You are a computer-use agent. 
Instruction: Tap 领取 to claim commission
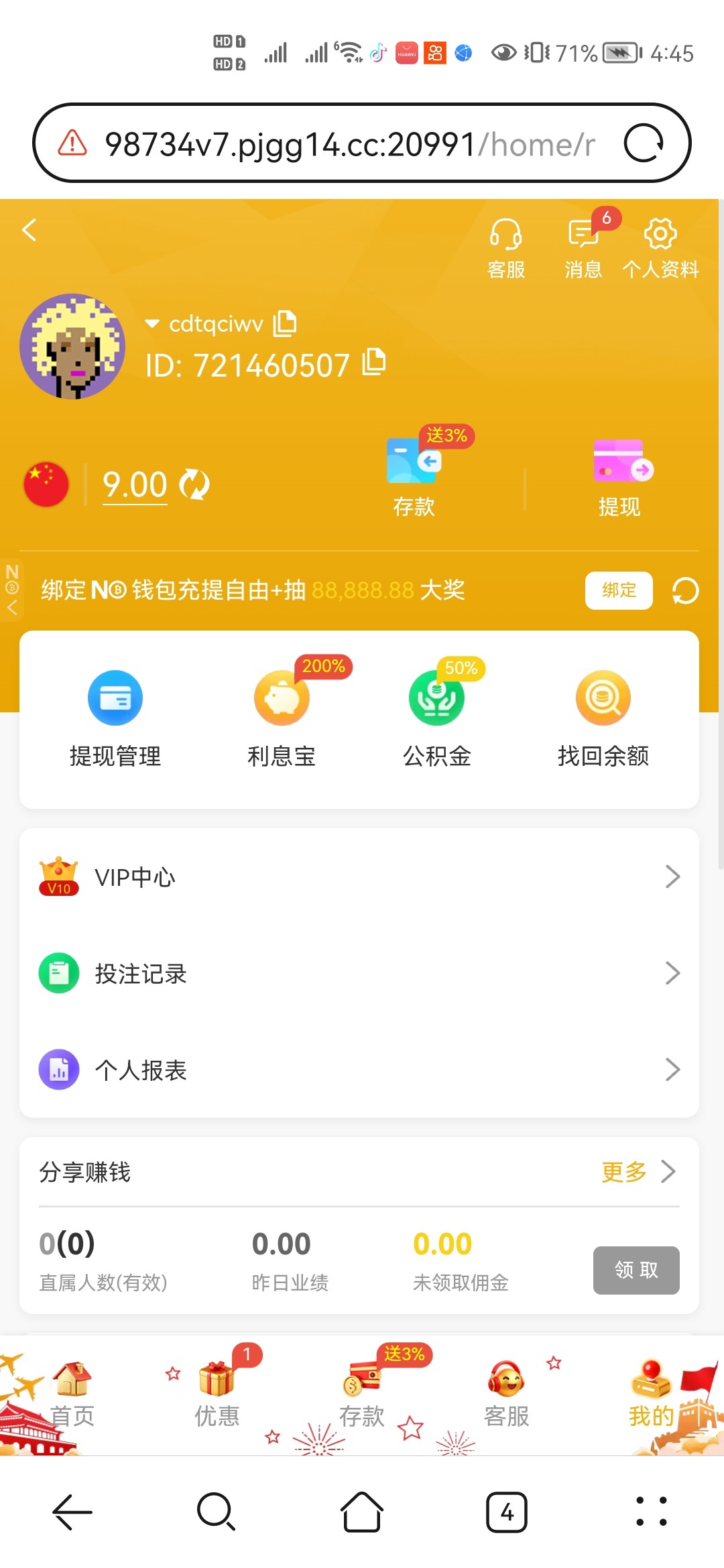pos(636,1270)
